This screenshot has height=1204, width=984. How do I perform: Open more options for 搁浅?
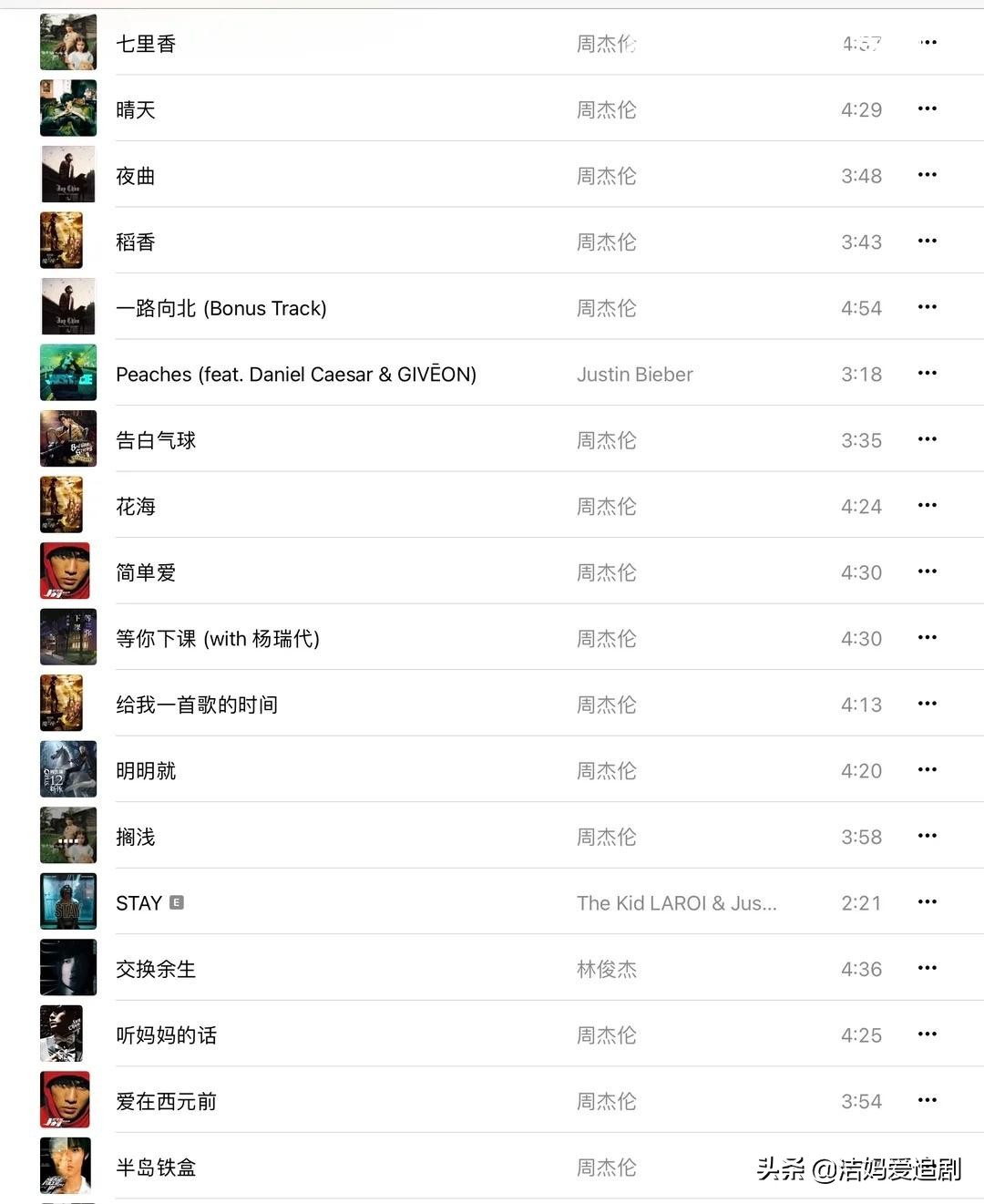pyautogui.click(x=927, y=836)
